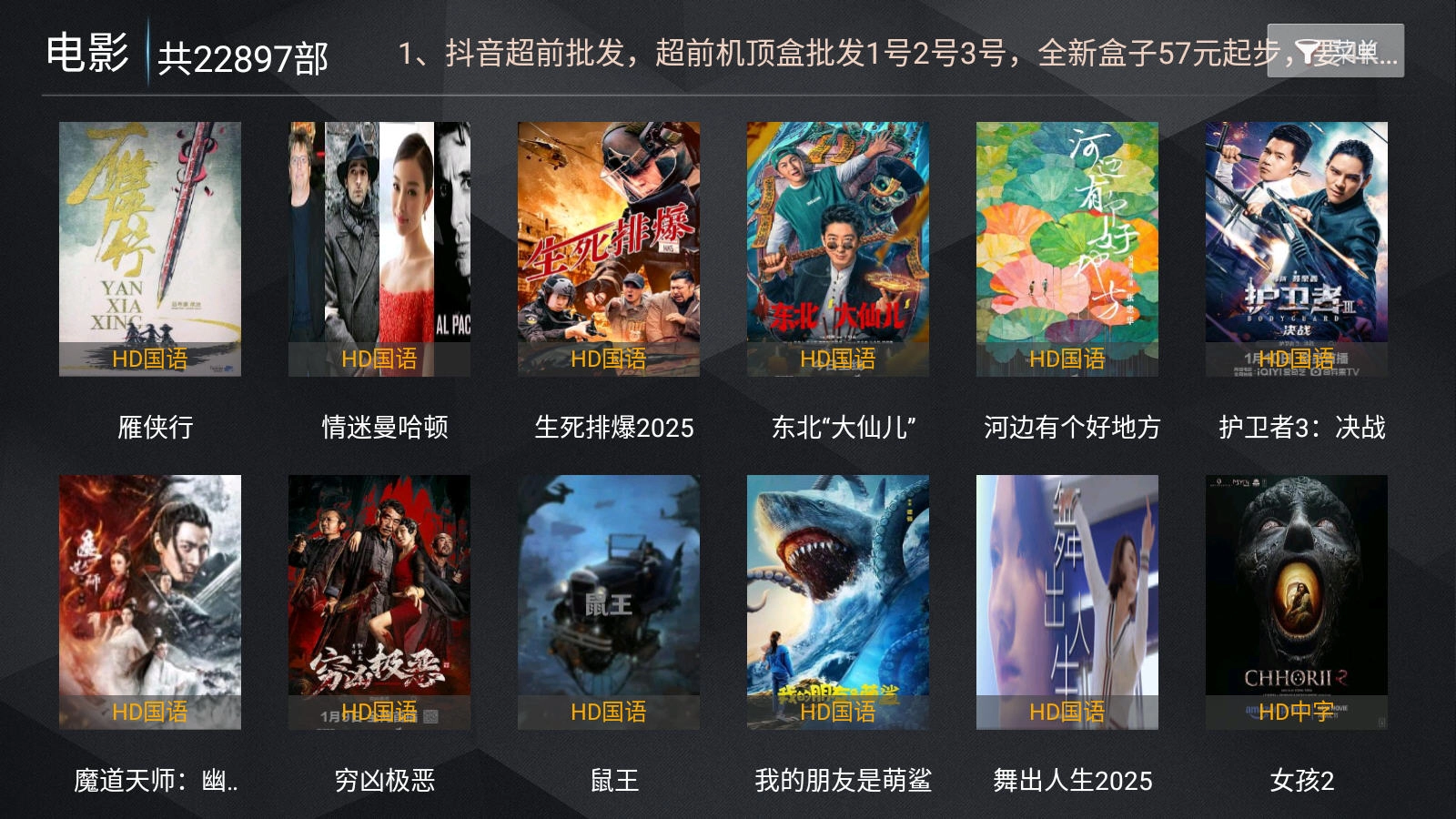Select the 魔道天师 movie tile
The width and height of the screenshot is (1456, 819).
tap(150, 602)
